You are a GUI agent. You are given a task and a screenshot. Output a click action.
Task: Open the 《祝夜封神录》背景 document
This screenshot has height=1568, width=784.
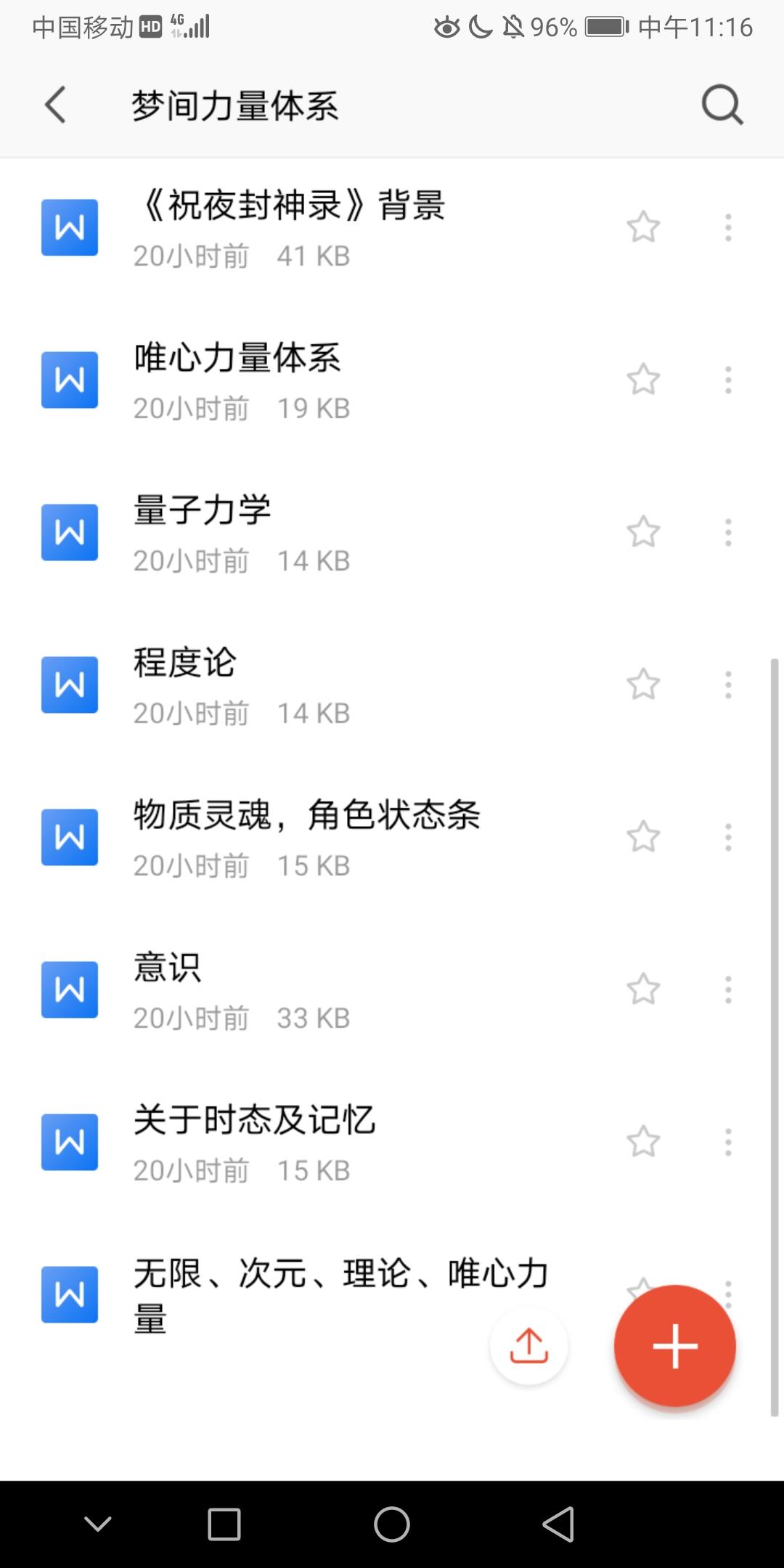[x=290, y=227]
